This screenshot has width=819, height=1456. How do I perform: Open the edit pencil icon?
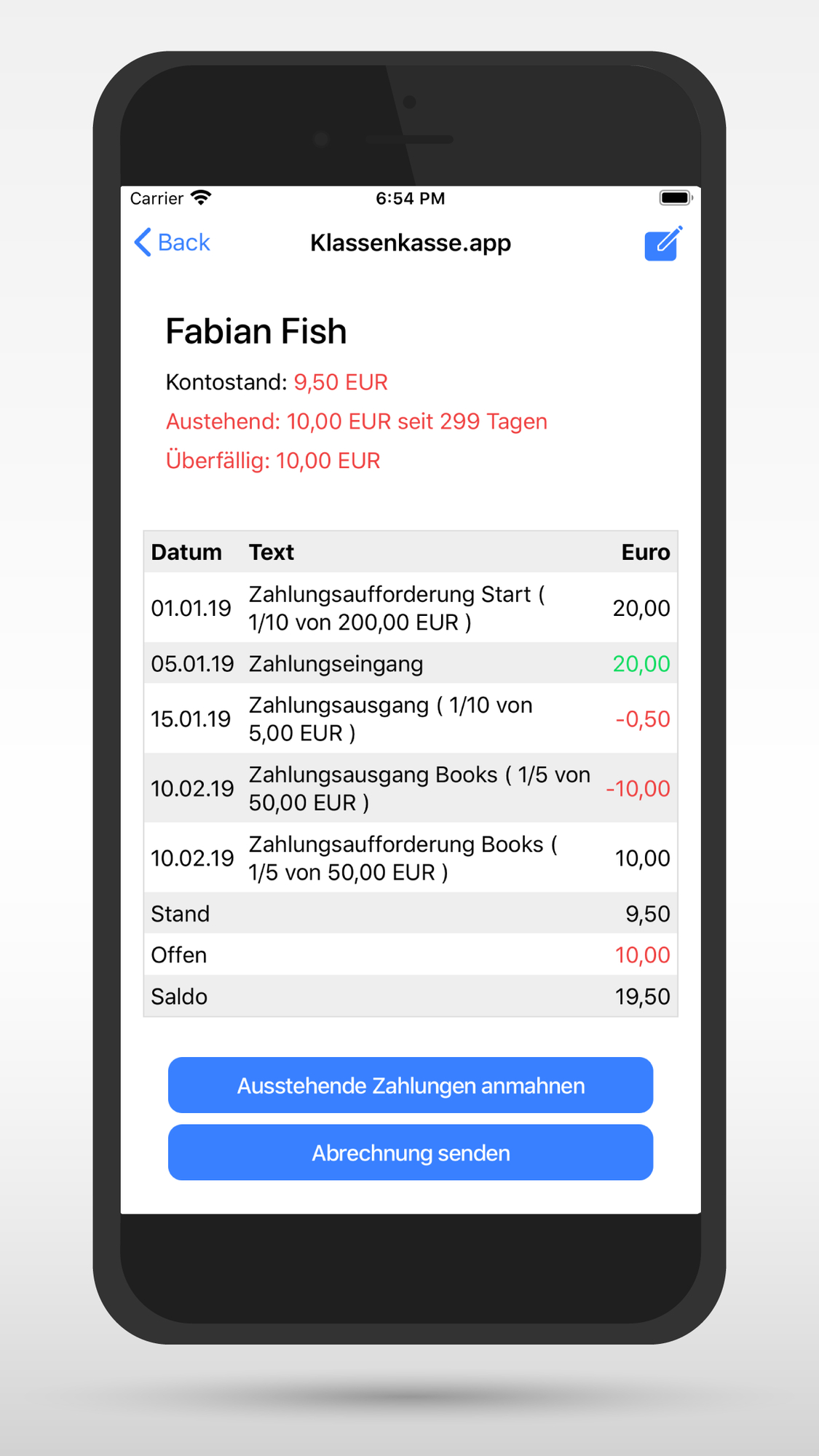pyautogui.click(x=663, y=243)
